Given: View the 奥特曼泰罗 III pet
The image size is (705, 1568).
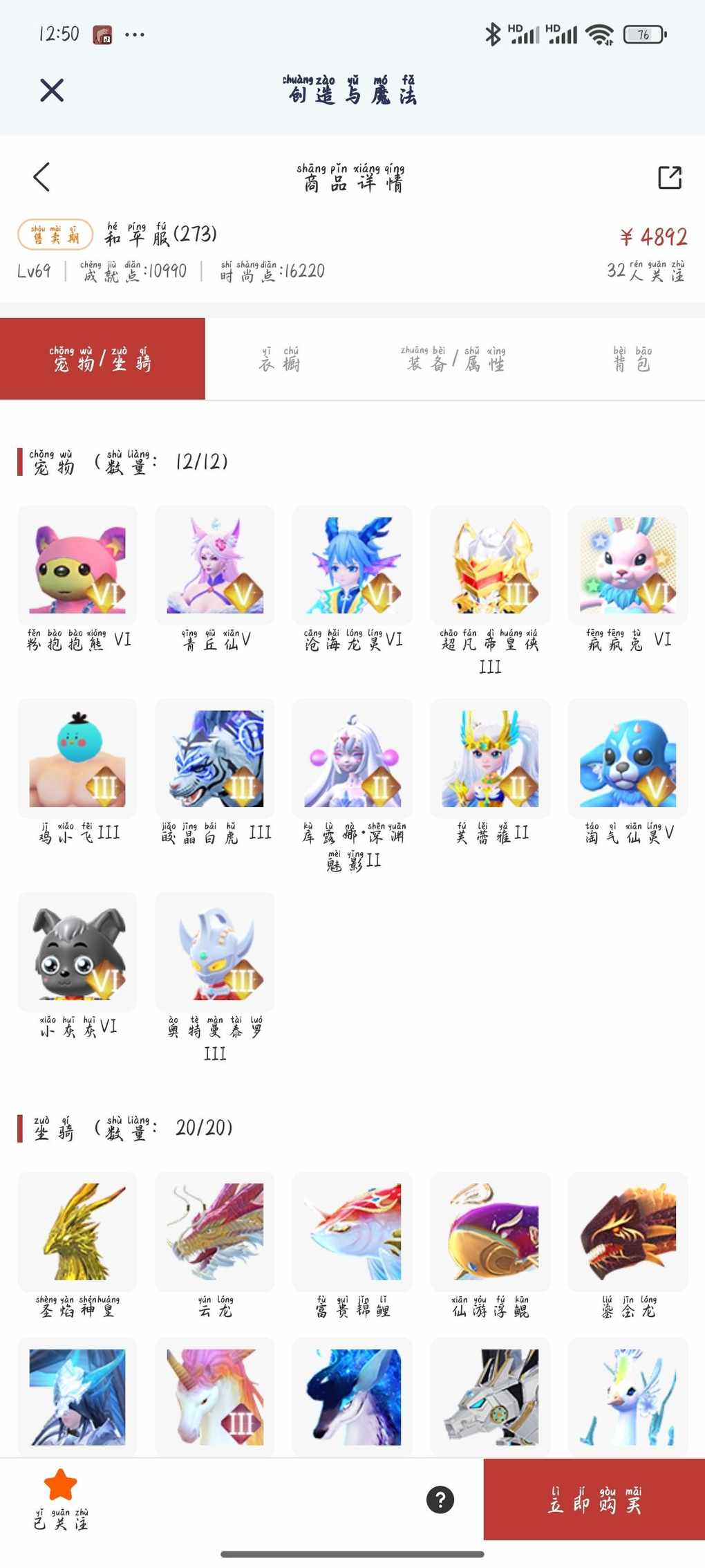Looking at the screenshot, I should pyautogui.click(x=215, y=952).
